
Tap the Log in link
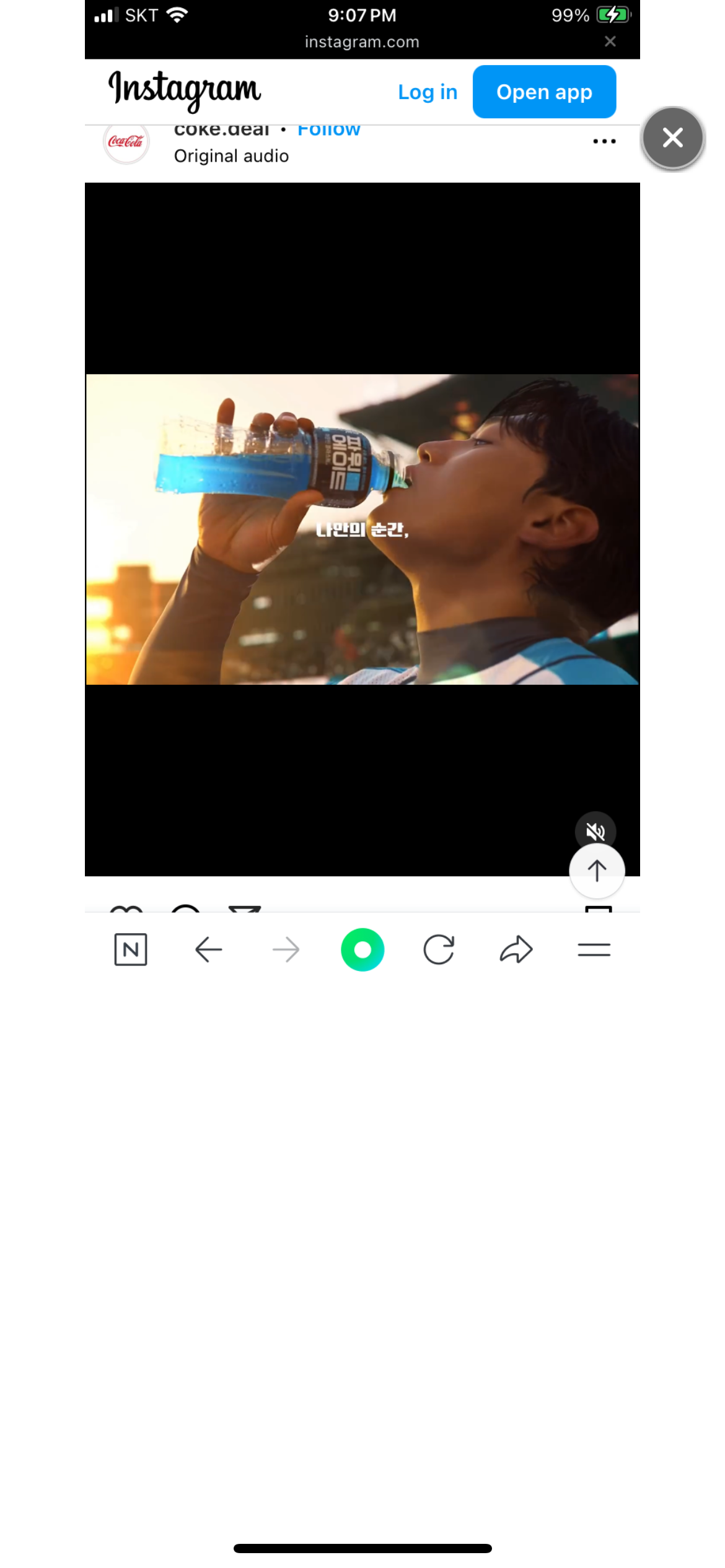point(427,92)
